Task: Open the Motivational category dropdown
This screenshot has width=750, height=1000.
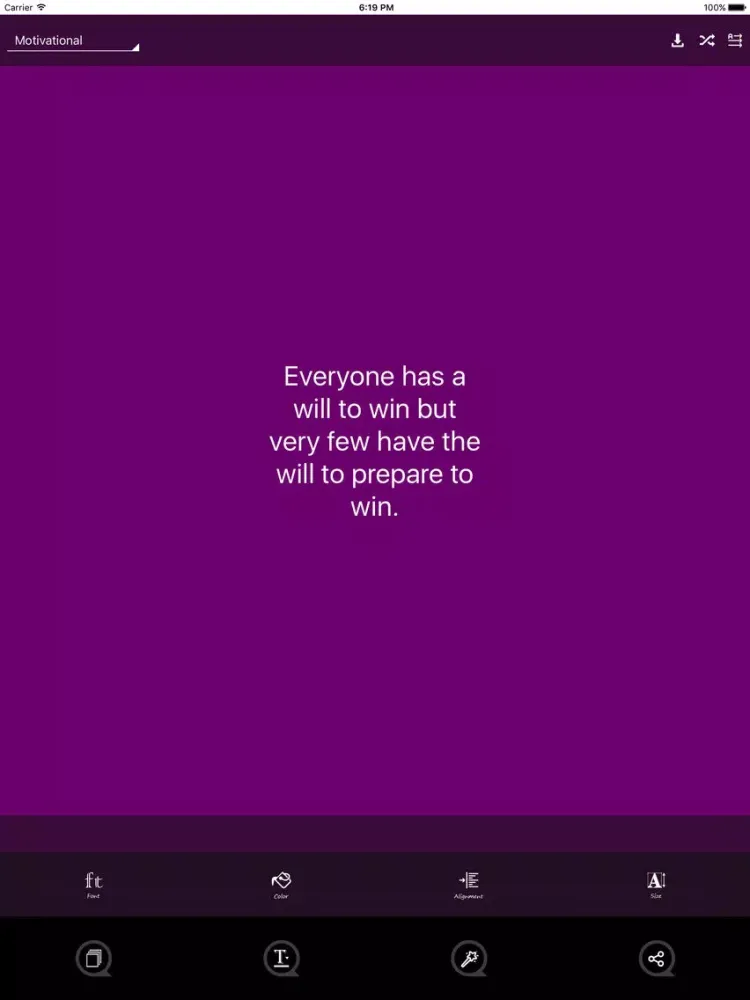Action: point(73,41)
